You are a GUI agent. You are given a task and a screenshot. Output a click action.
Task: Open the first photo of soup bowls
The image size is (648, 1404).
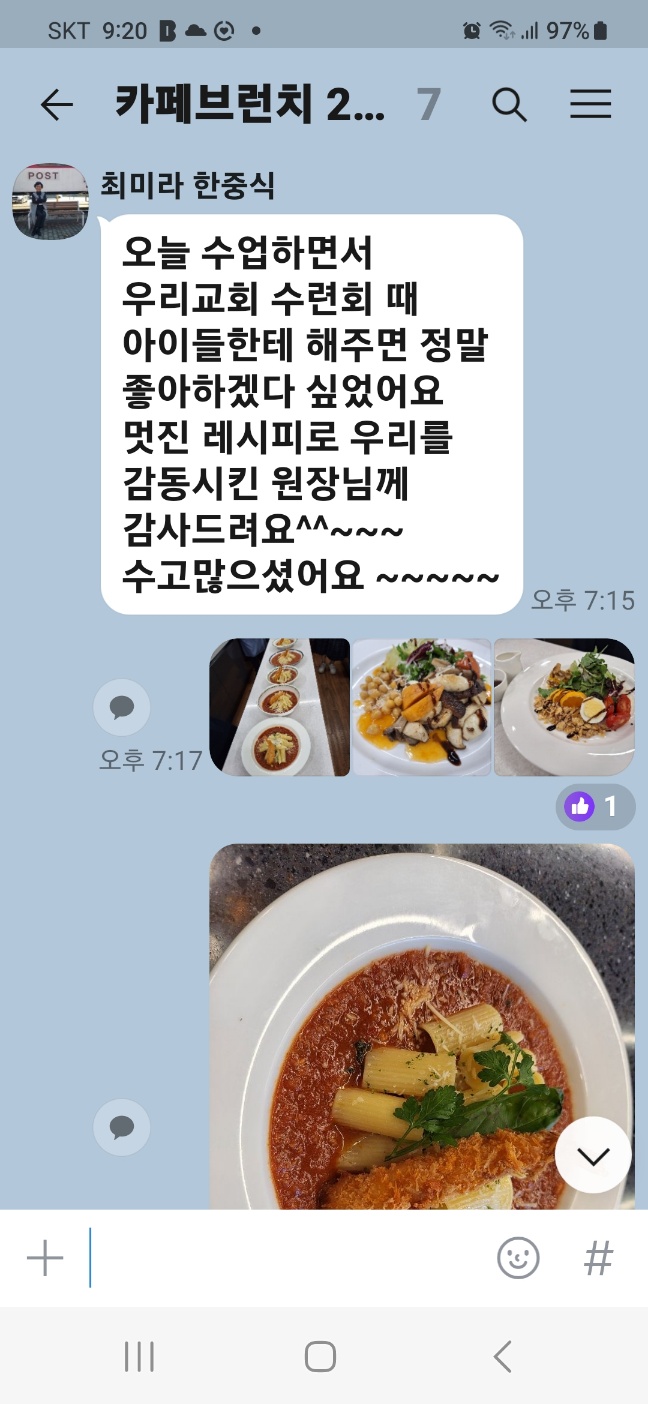(x=280, y=707)
